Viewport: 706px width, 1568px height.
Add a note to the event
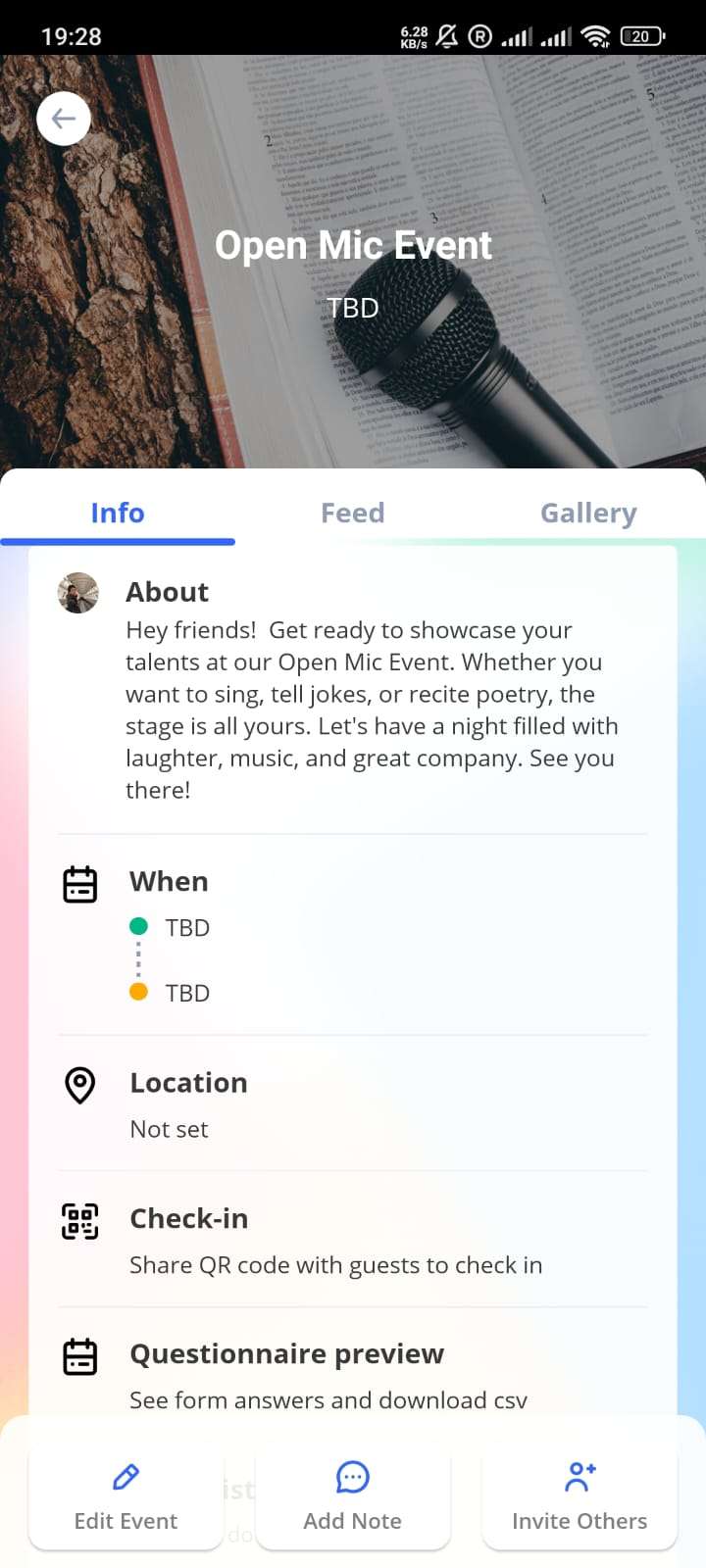point(353,1496)
